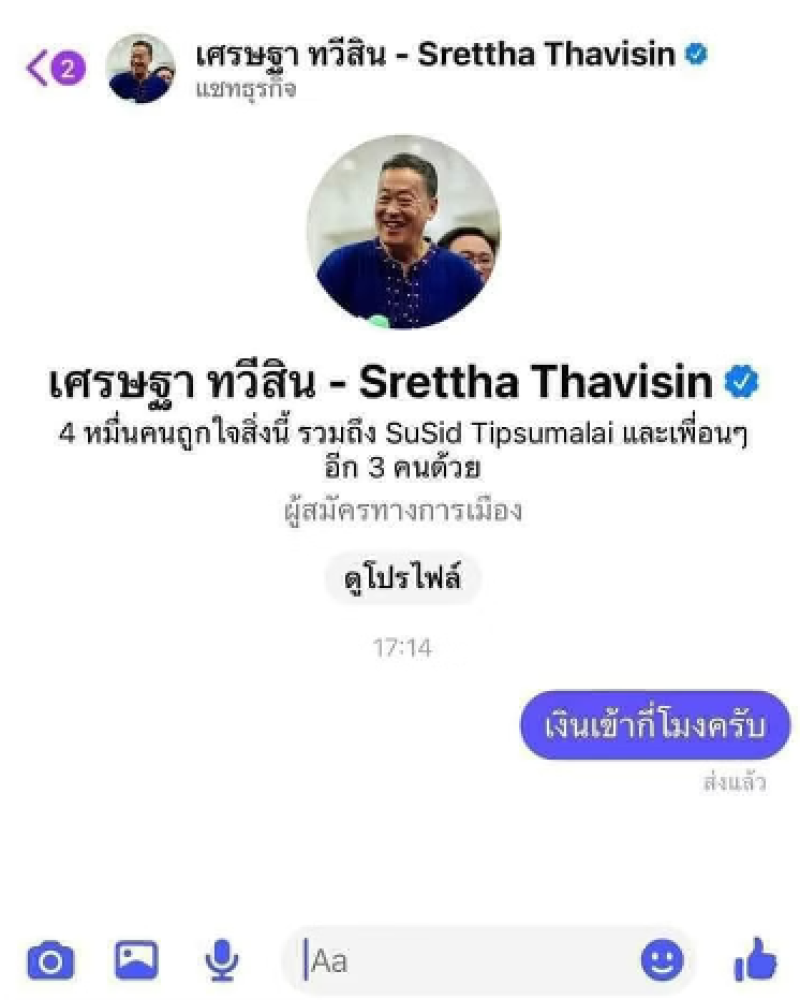Tap the ดูโปรไฟล์ (view profile) button

[403, 579]
